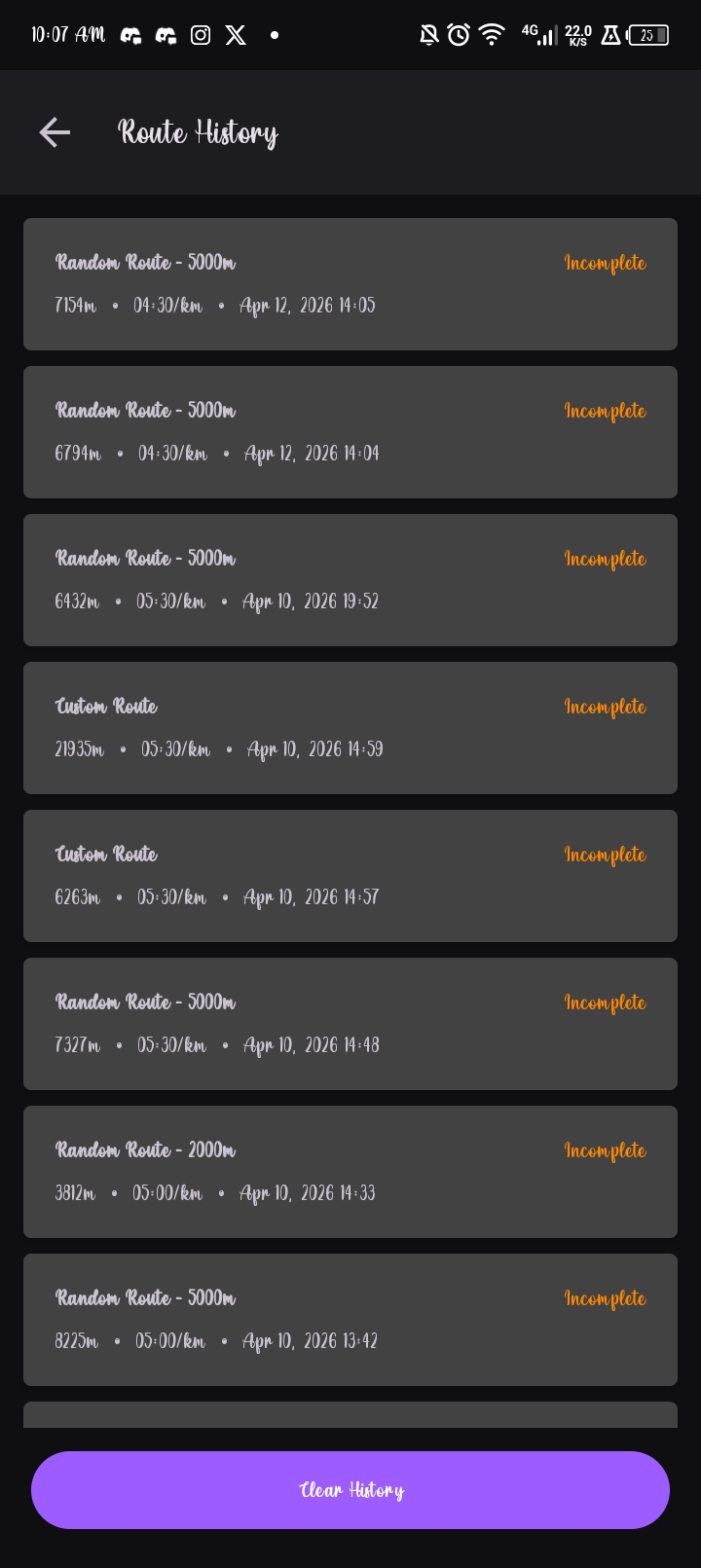Image resolution: width=701 pixels, height=1568 pixels.
Task: Click the alarm clock status bar icon
Action: [x=458, y=34]
